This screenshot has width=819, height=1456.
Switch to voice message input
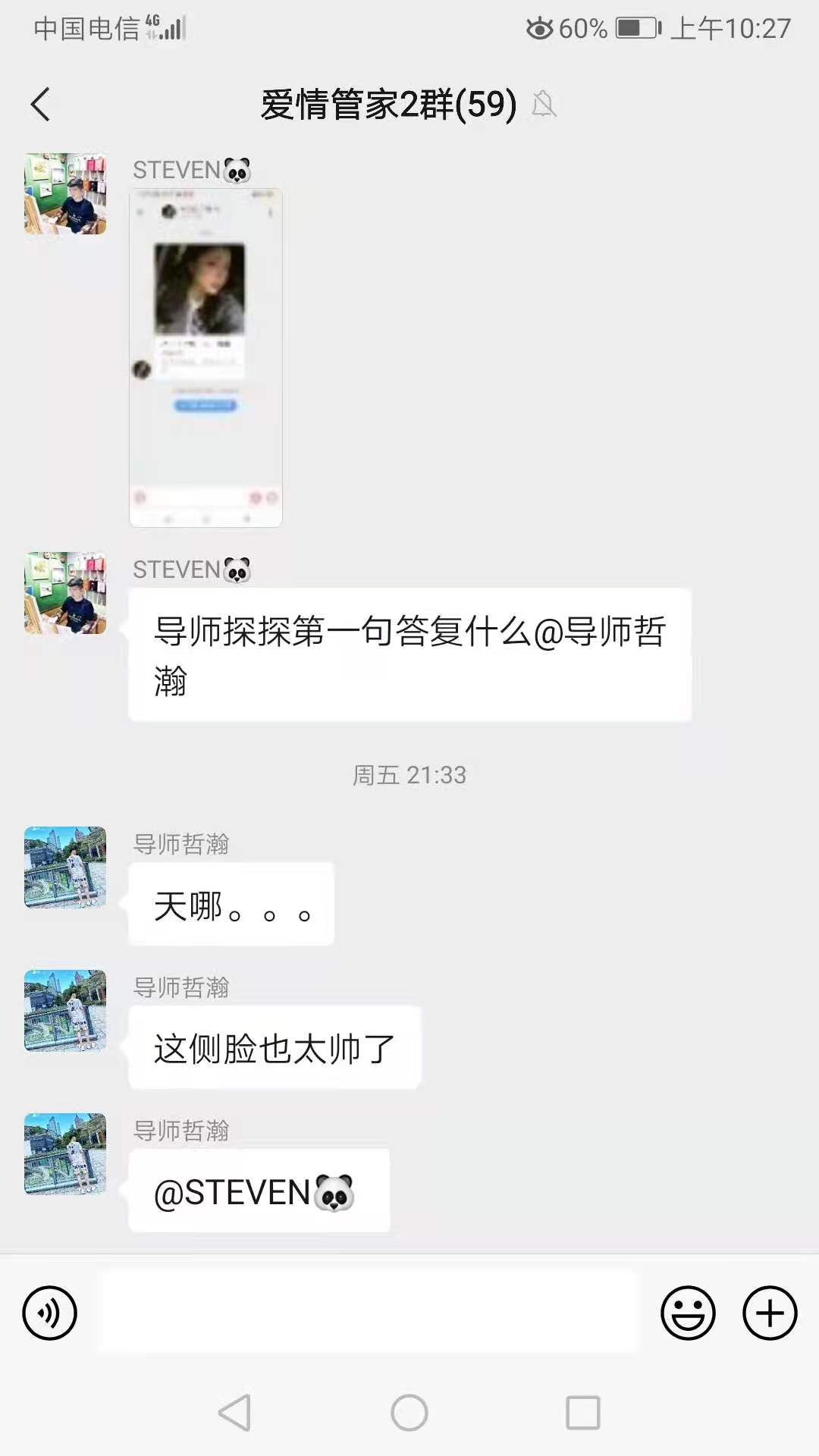[50, 1313]
